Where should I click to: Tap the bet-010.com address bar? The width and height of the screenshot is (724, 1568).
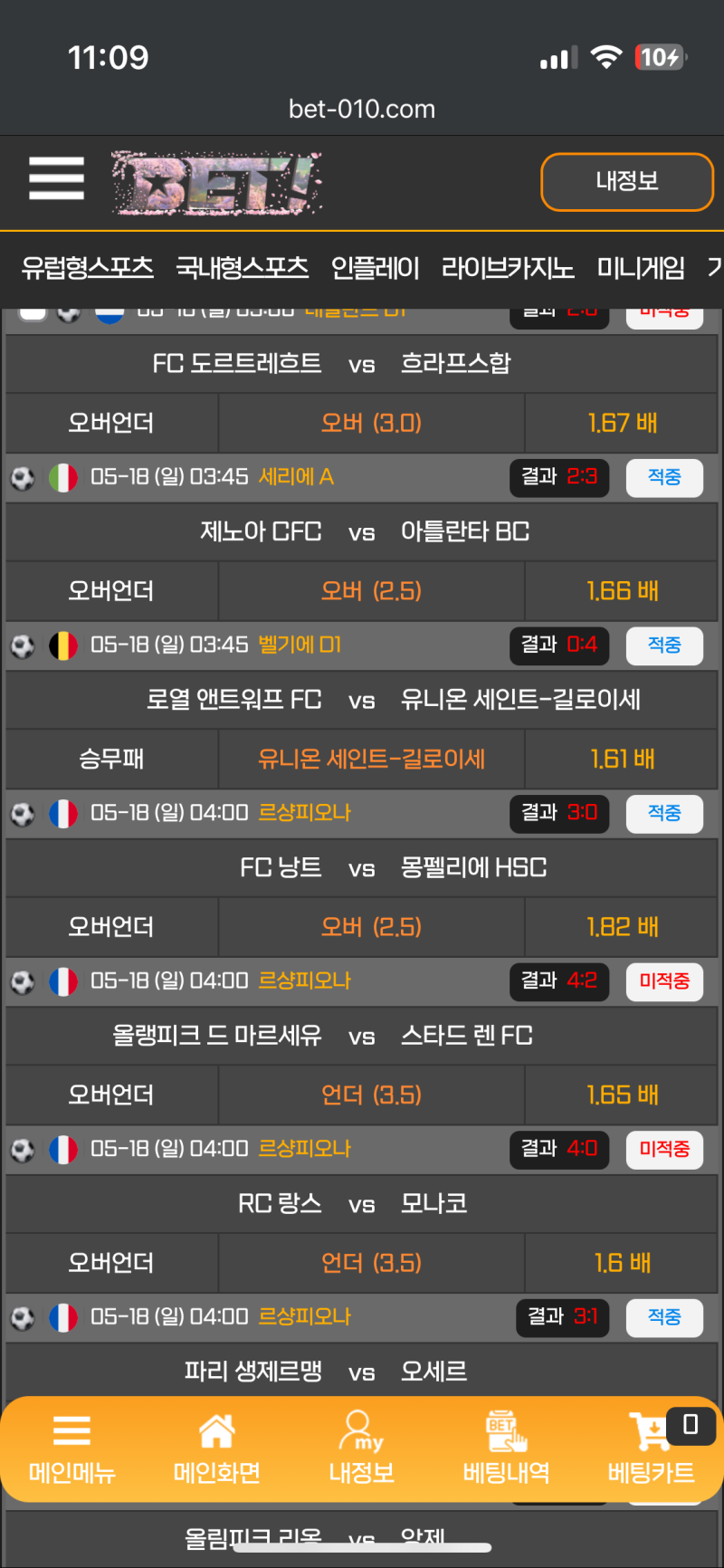point(362,110)
